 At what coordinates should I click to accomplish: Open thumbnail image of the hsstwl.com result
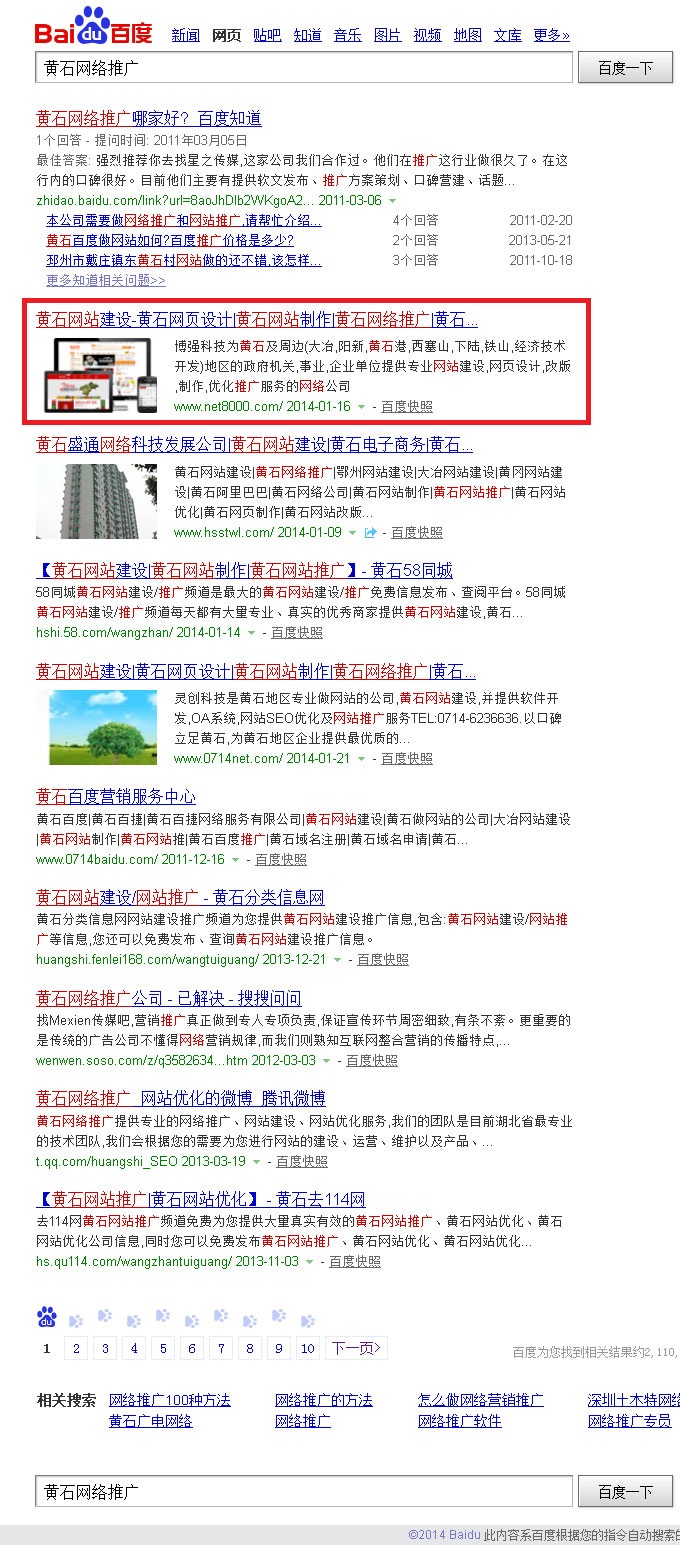pos(96,501)
